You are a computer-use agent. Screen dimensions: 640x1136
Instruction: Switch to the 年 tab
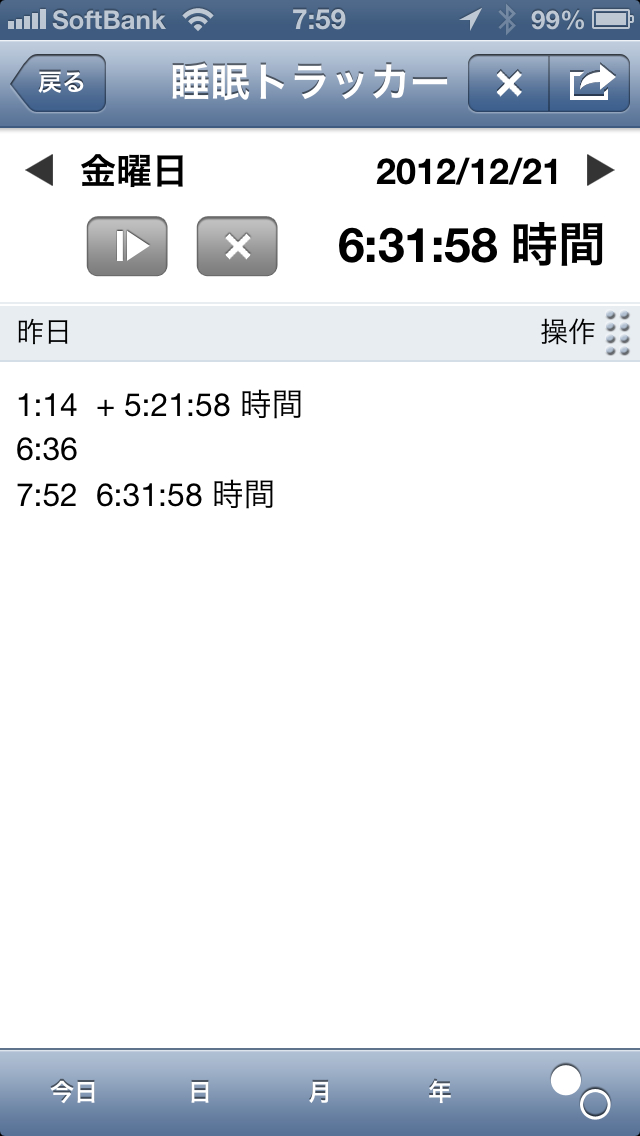(x=440, y=1092)
